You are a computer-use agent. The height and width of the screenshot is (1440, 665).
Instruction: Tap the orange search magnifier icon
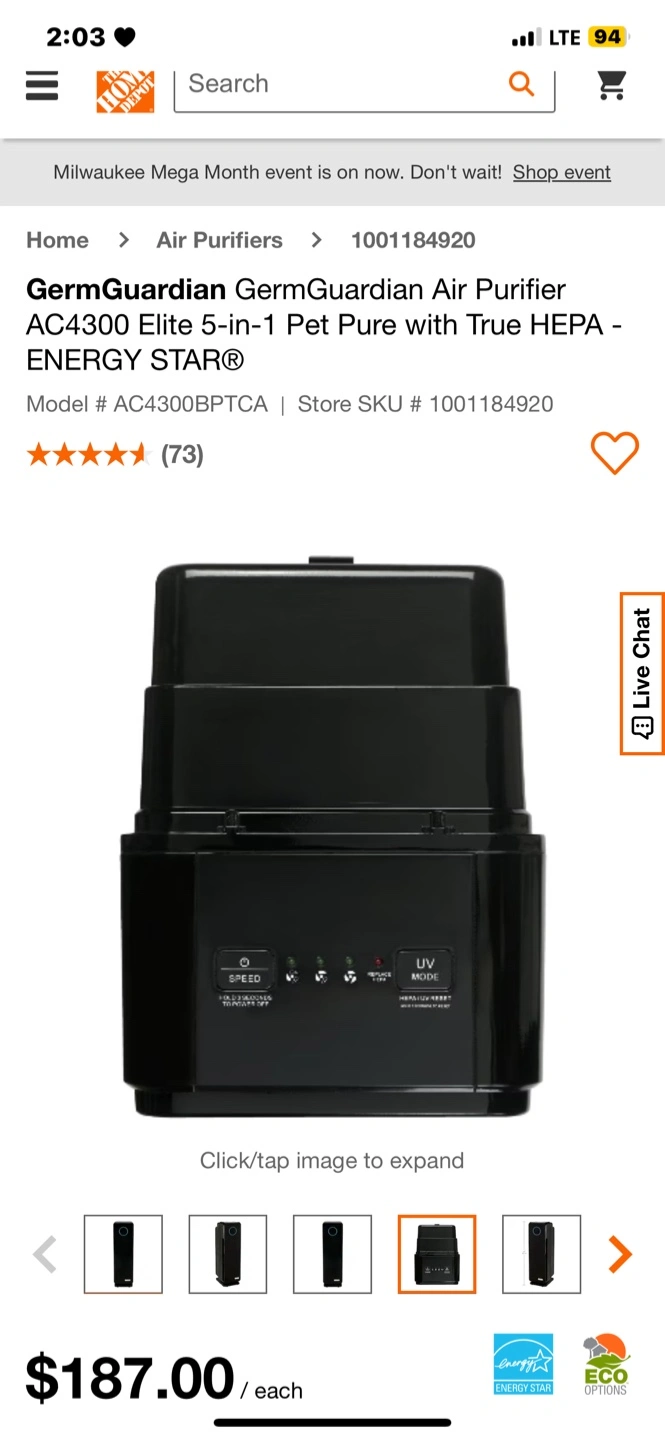coord(521,84)
